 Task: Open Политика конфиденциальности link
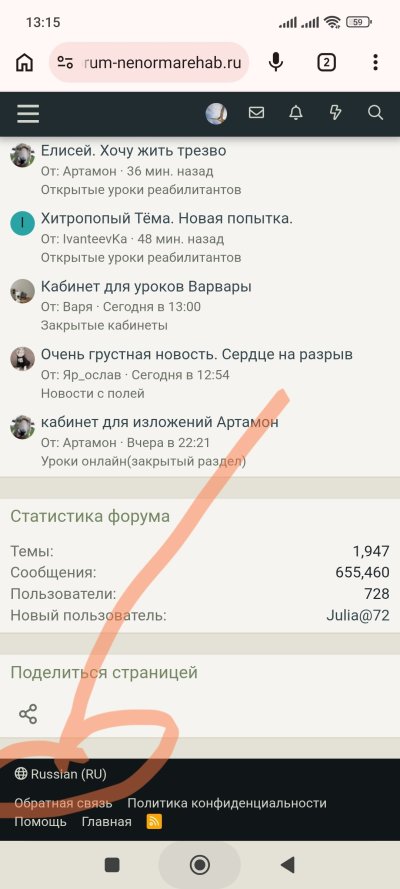coord(227,803)
